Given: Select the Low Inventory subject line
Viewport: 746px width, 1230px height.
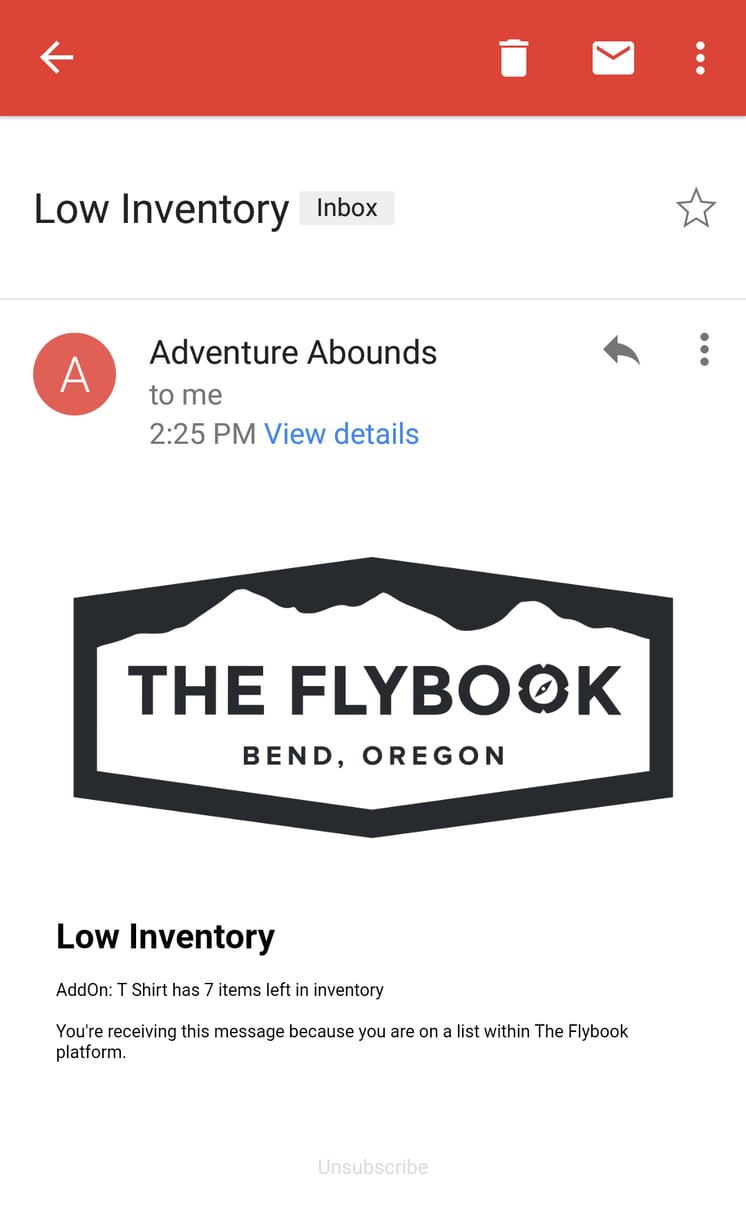Looking at the screenshot, I should [x=160, y=208].
